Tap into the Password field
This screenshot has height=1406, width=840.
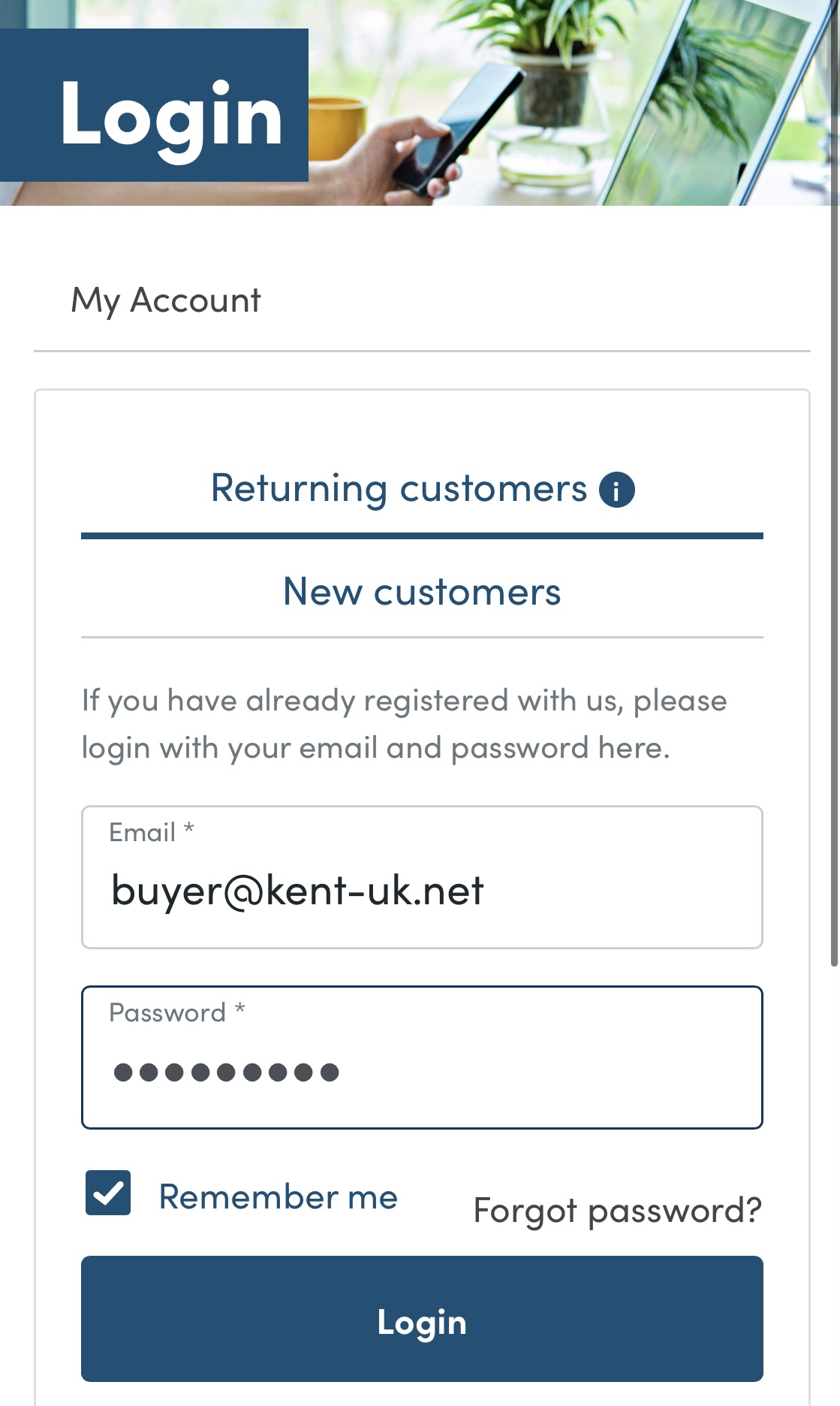coord(422,1058)
